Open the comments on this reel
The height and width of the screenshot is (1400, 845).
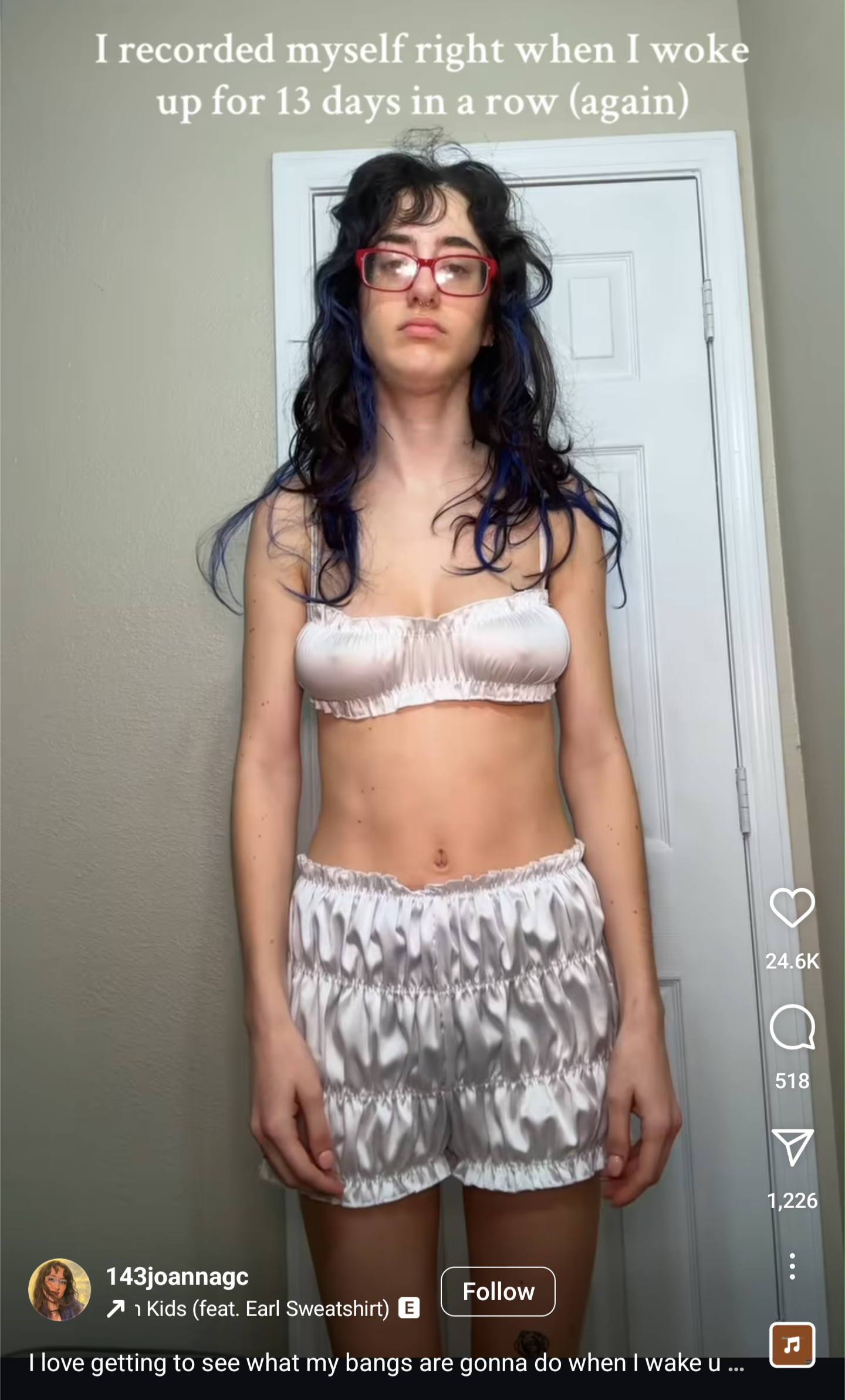(792, 1027)
